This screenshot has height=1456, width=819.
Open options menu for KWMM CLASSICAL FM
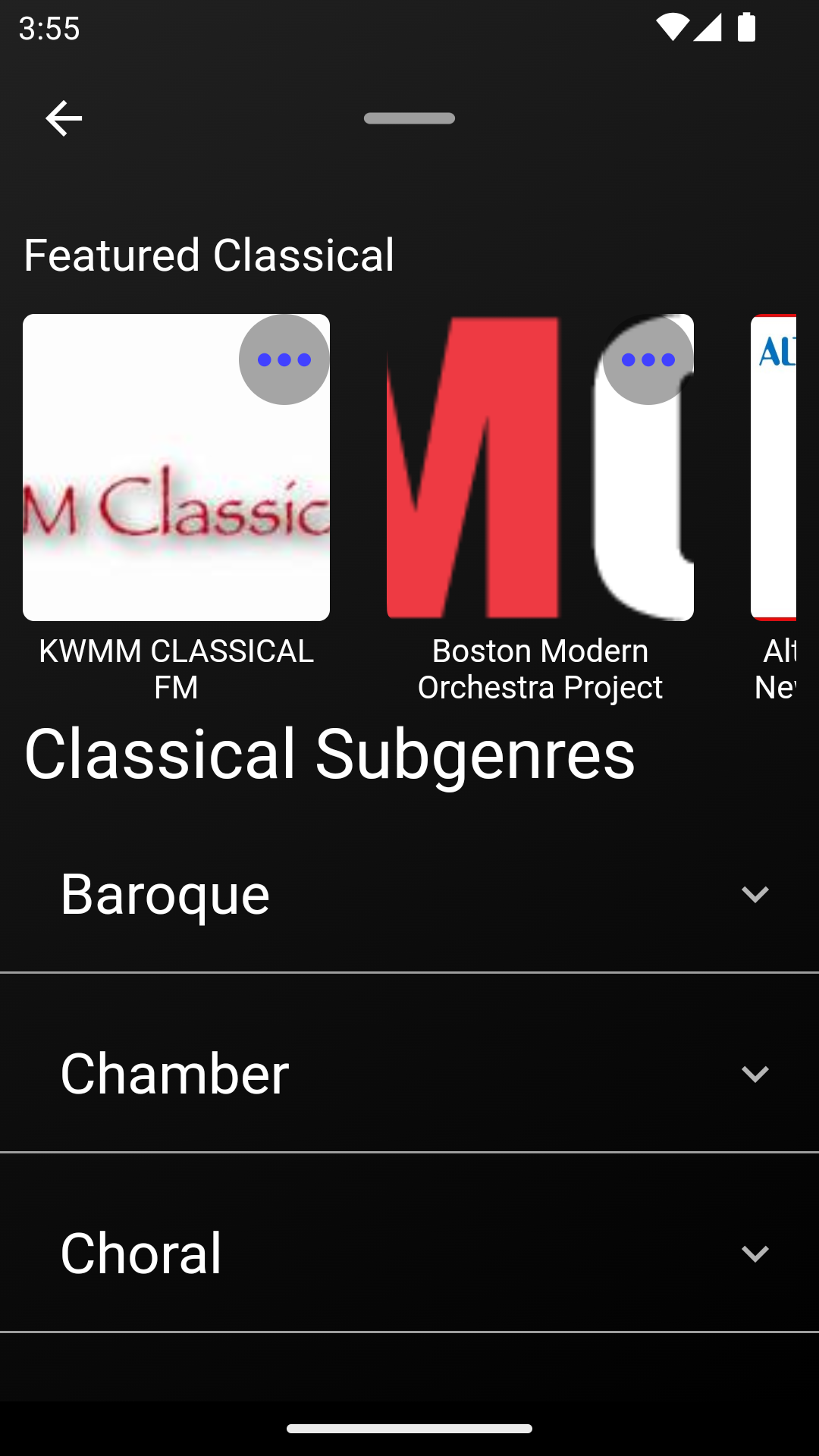(283, 359)
